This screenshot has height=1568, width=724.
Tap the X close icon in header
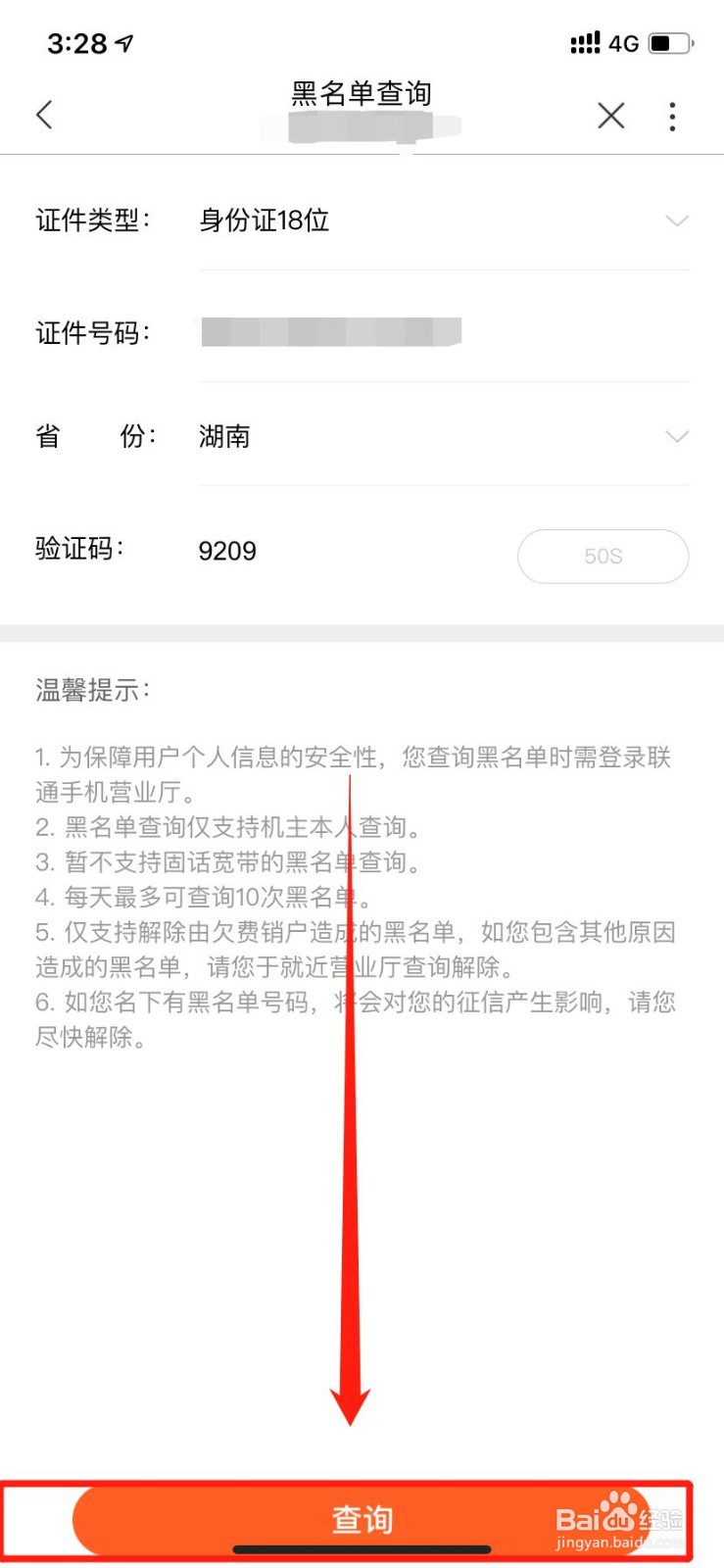[x=610, y=115]
